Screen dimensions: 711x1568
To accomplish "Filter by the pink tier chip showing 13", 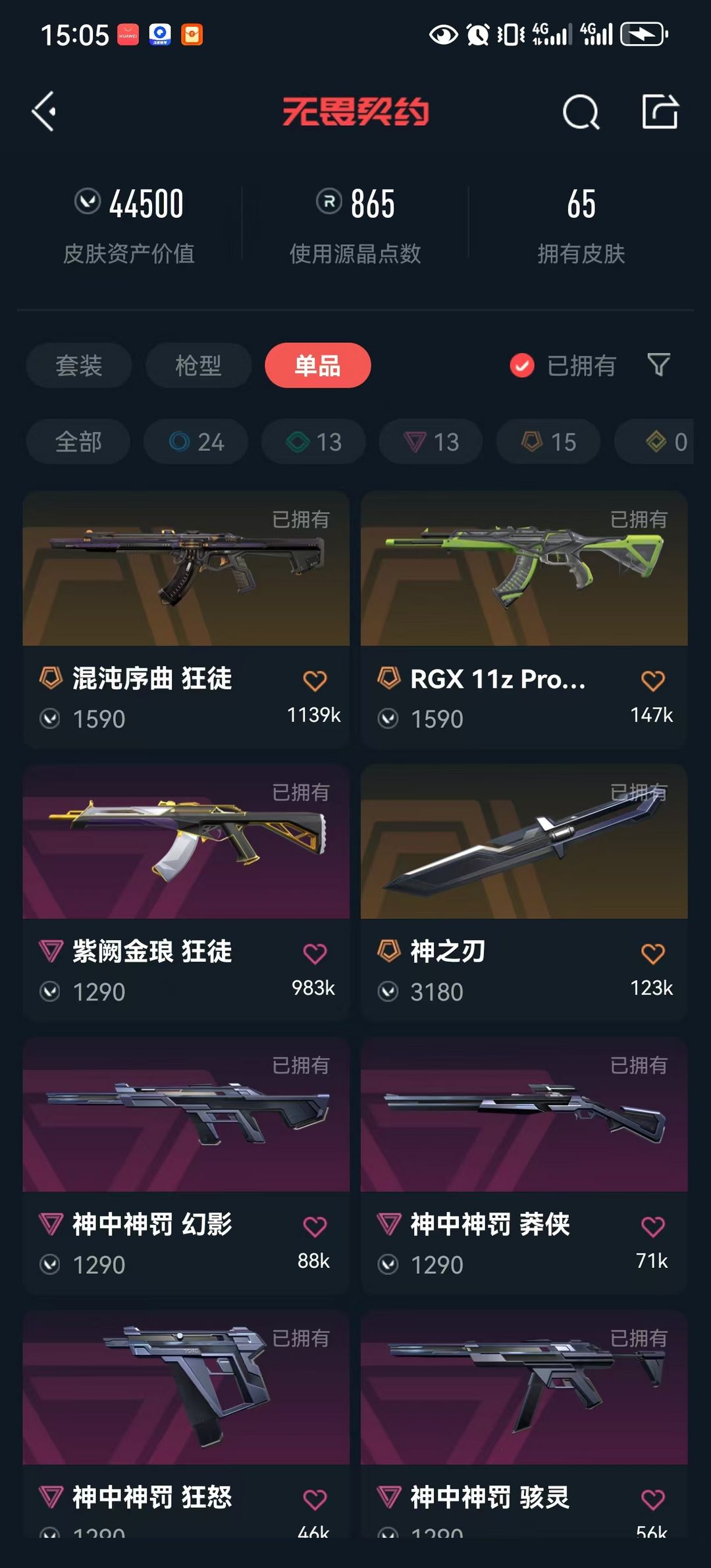I will (431, 442).
